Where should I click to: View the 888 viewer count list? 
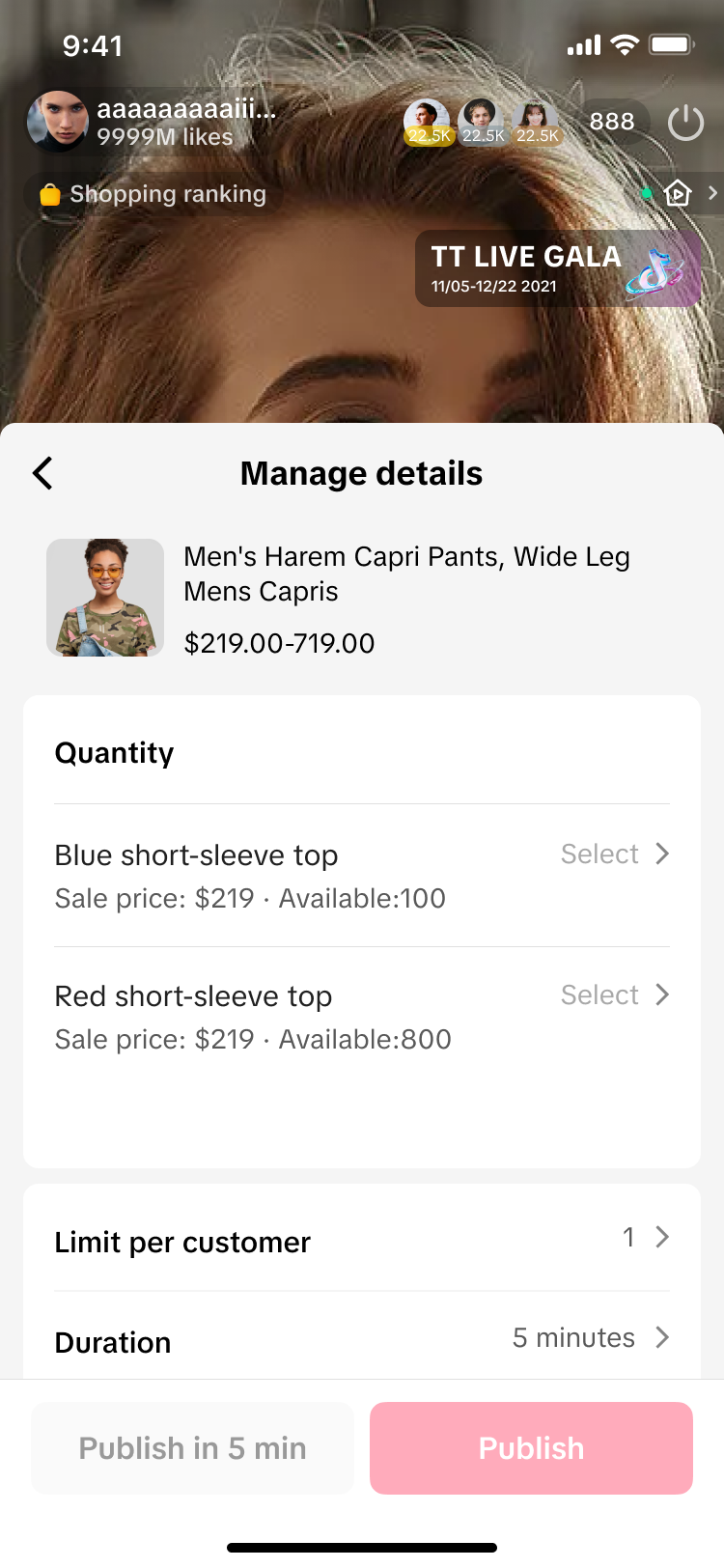tap(612, 122)
